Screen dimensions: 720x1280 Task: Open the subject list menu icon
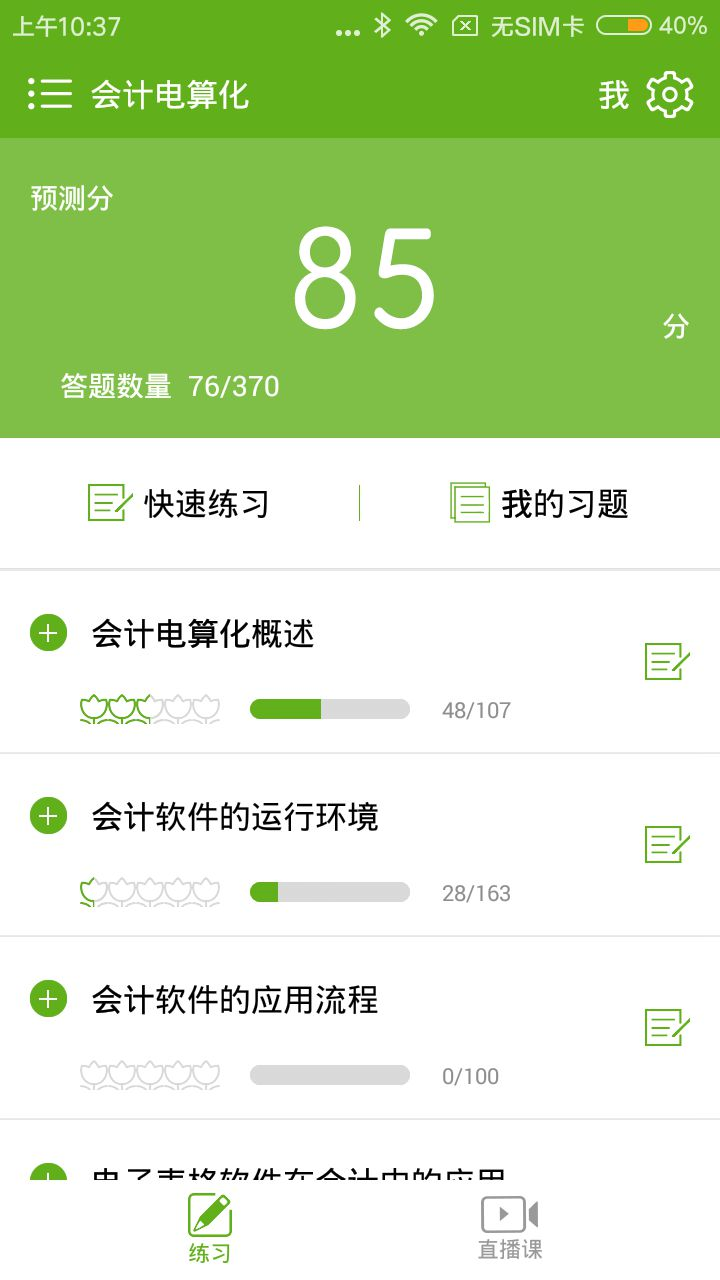tap(50, 94)
